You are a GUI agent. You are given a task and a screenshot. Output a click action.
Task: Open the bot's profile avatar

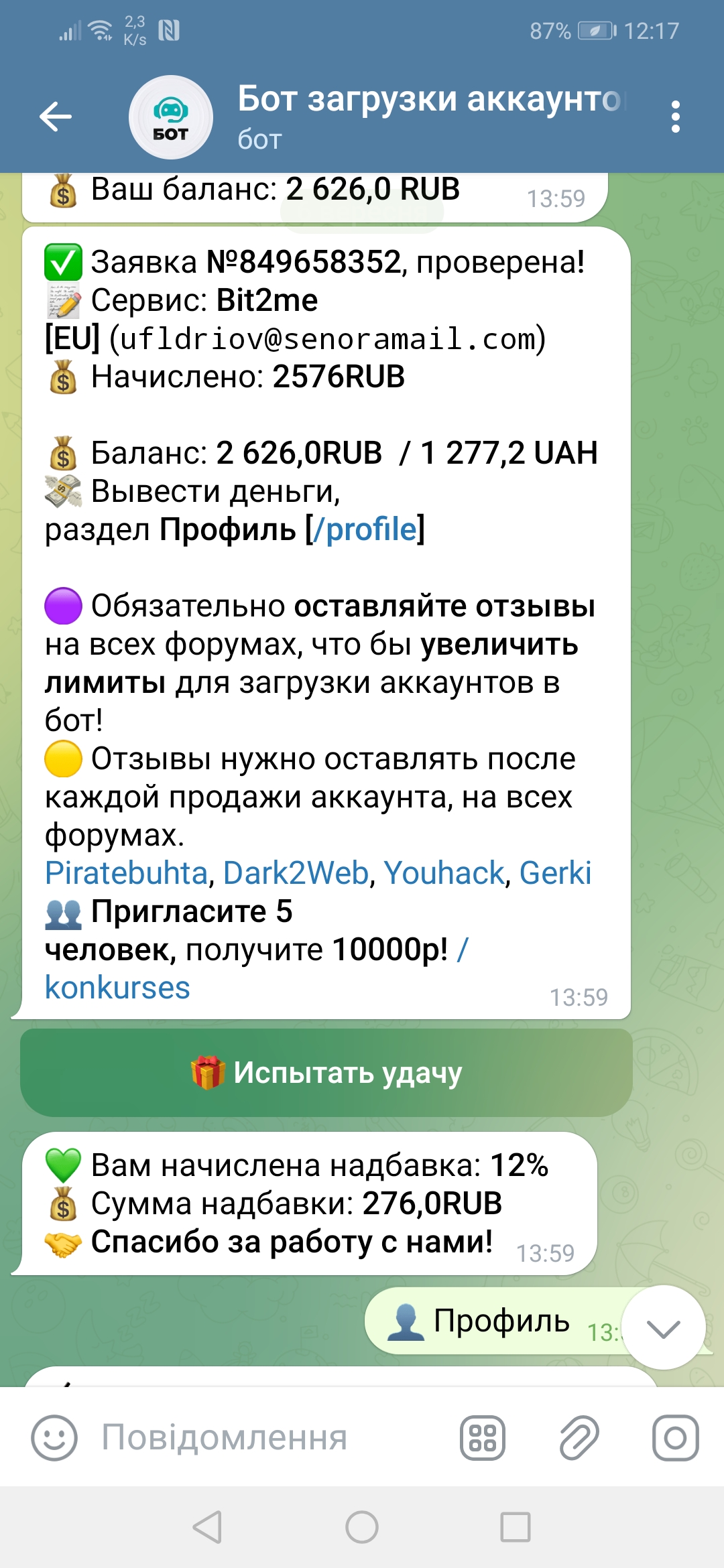(x=170, y=117)
